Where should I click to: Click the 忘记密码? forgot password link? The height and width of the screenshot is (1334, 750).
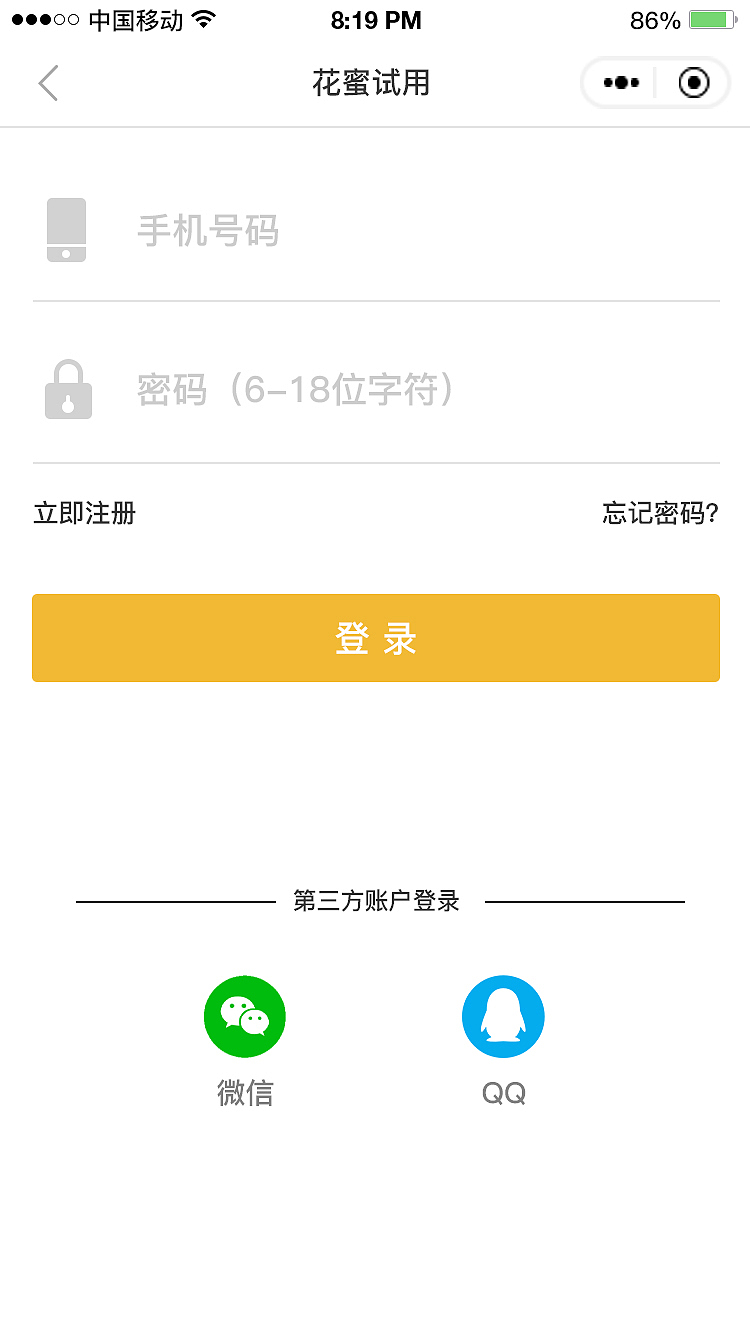click(x=659, y=513)
